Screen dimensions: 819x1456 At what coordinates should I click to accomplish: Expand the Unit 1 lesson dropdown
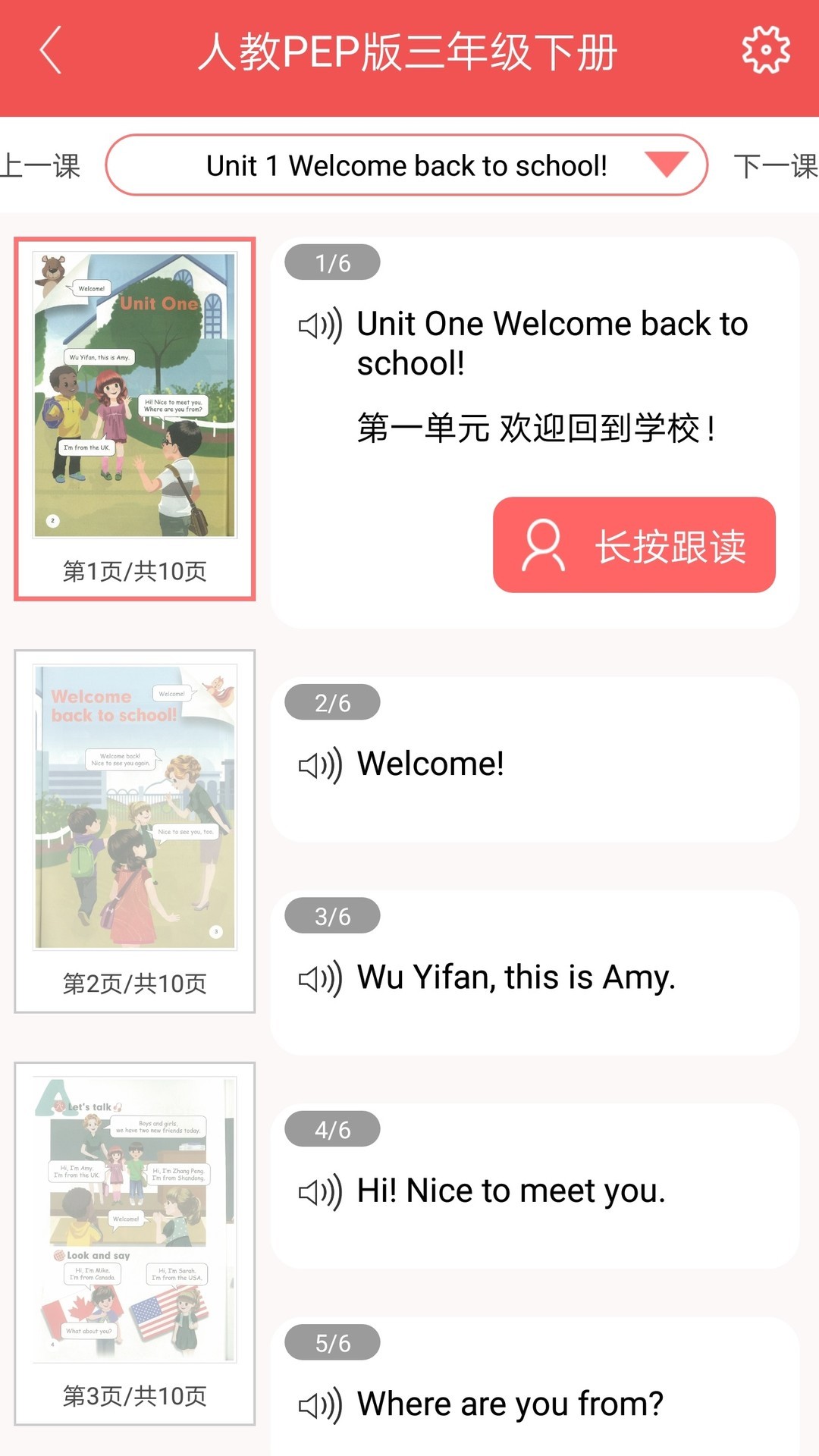[x=665, y=165]
